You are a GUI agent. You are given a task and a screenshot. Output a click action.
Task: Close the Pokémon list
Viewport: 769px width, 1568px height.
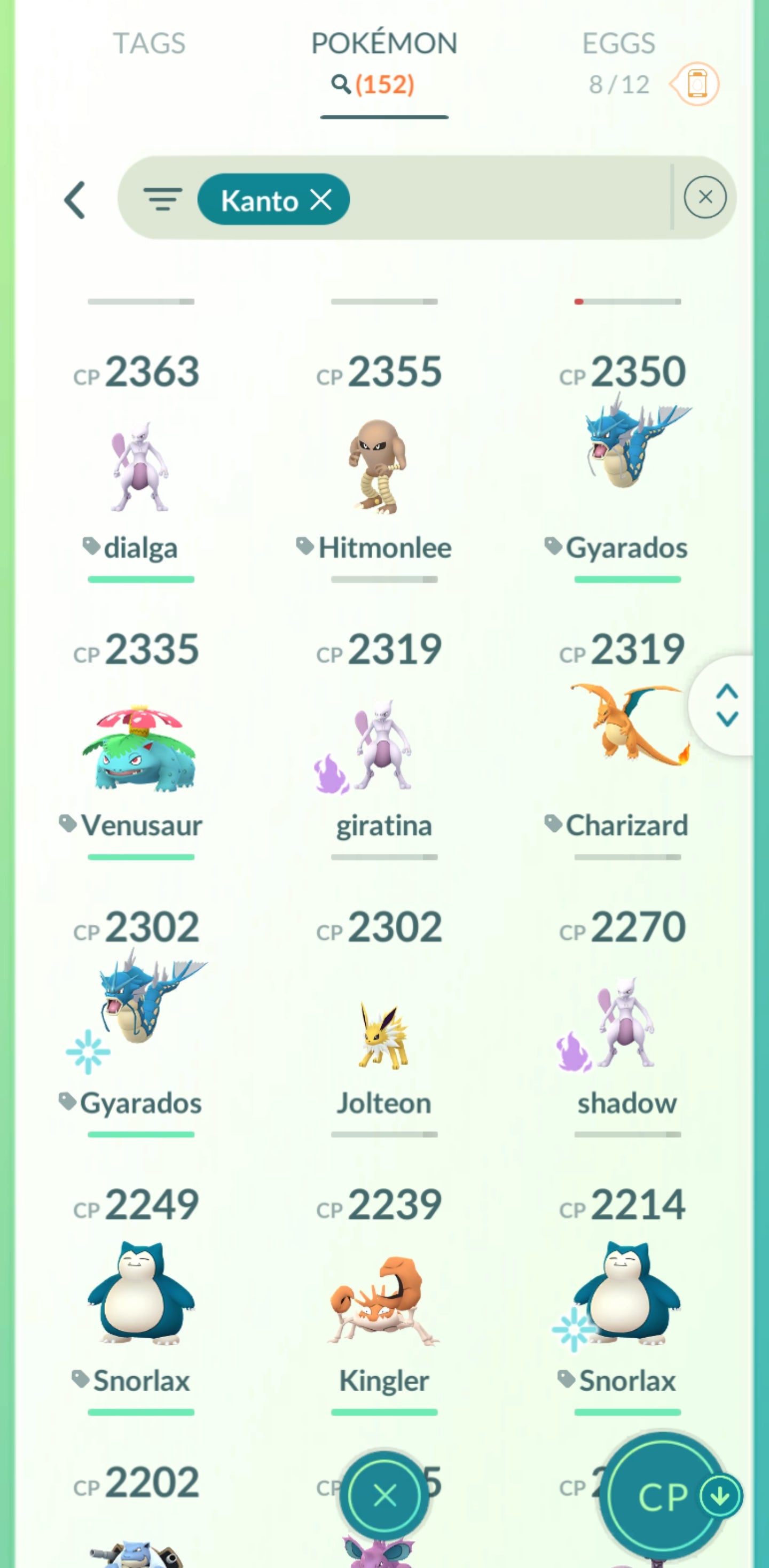pos(384,1495)
